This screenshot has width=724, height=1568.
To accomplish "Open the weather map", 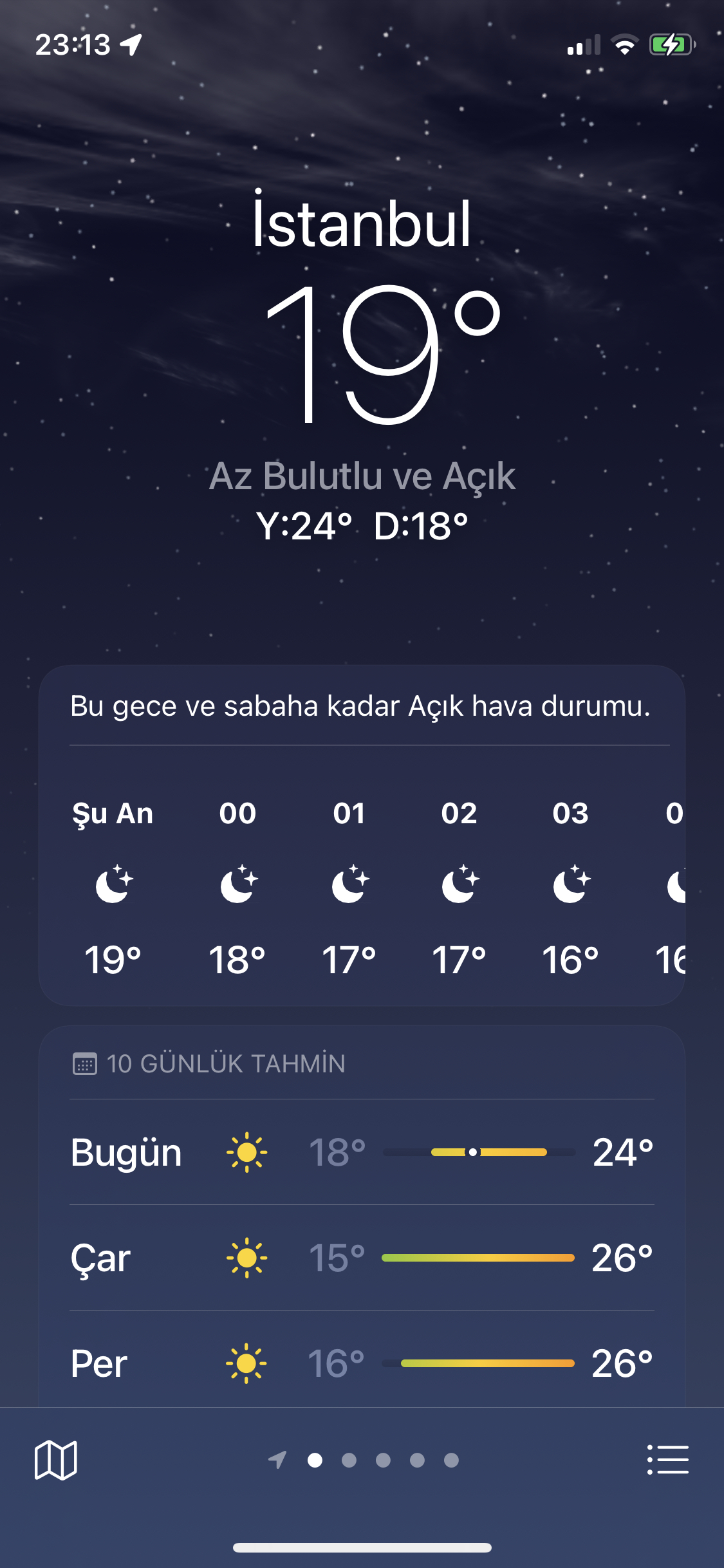I will click(55, 1460).
